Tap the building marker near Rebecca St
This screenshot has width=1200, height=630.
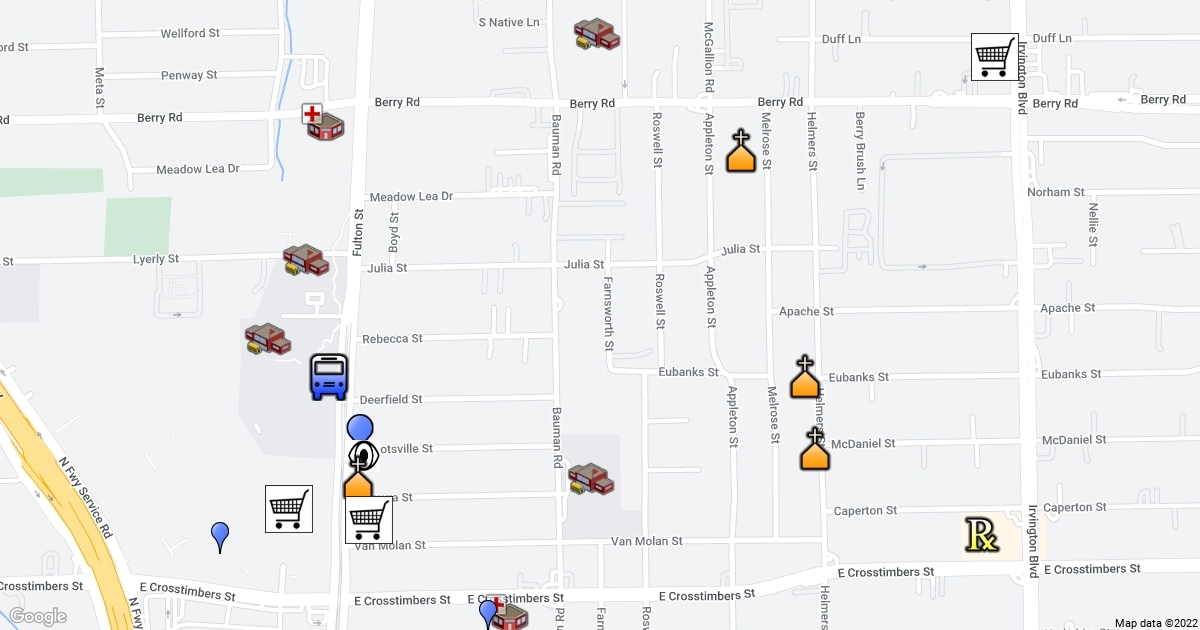[x=268, y=339]
